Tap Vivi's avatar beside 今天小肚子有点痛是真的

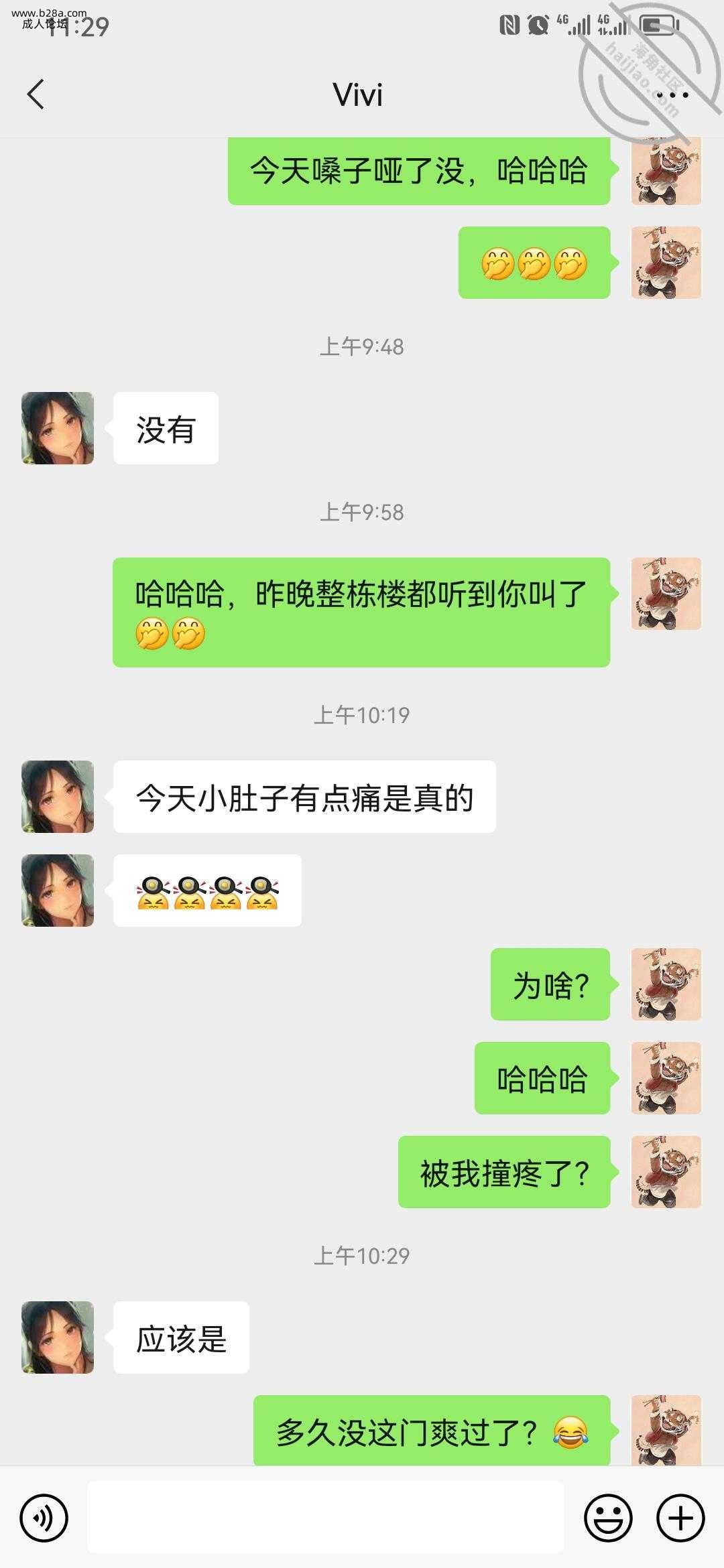pos(58,797)
